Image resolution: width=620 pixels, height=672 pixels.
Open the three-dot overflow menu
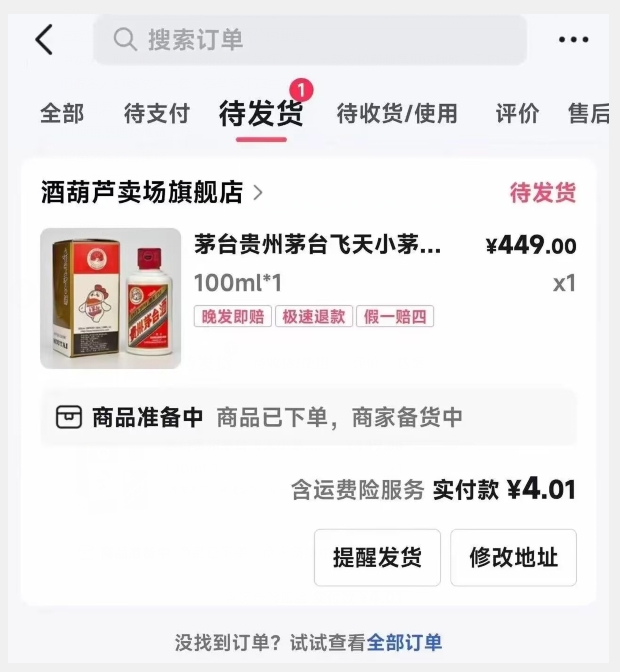(573, 40)
